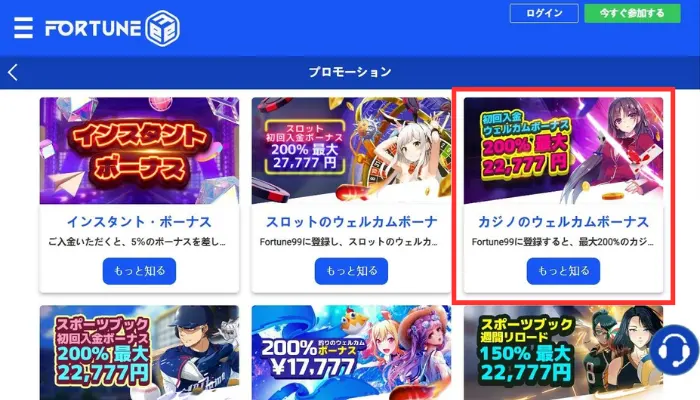The width and height of the screenshot is (700, 400).
Task: Tap もっと知る under スロットのウェルカムボーナス
Action: [x=351, y=271]
